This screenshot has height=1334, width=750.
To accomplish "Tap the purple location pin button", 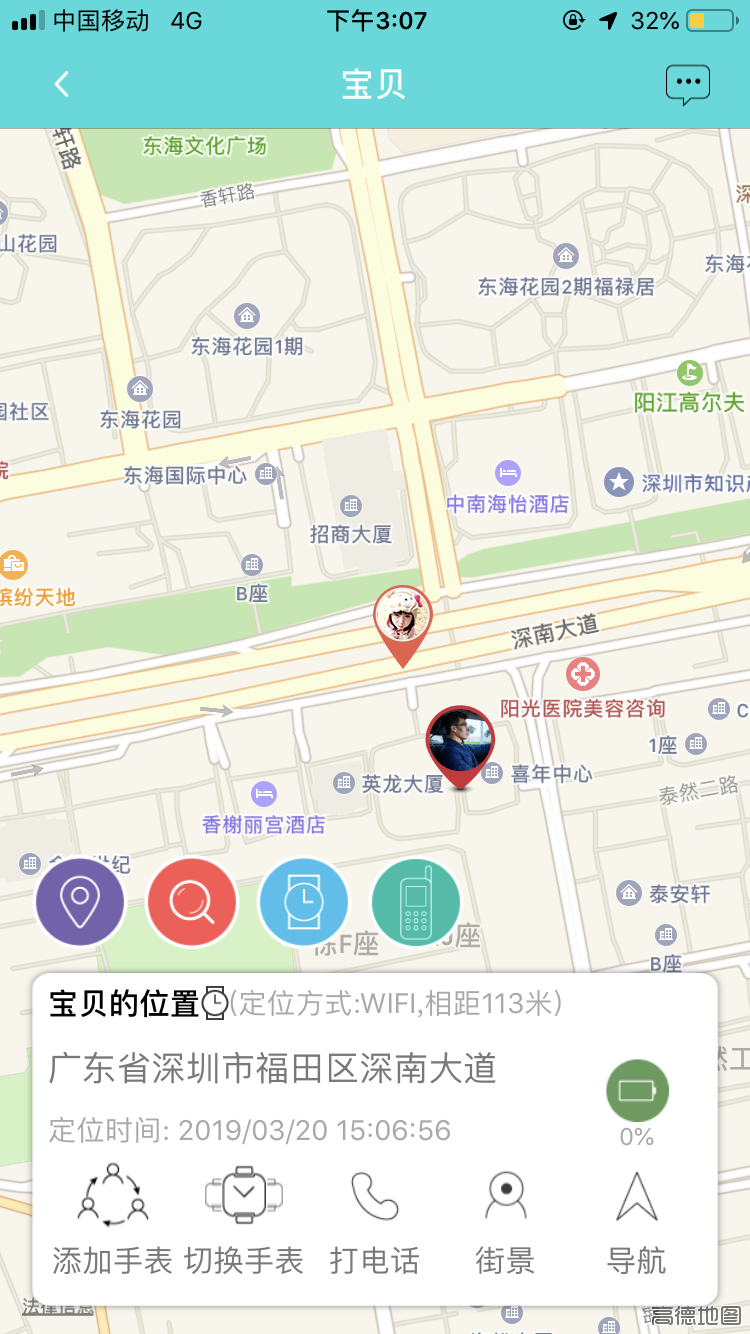I will point(80,902).
